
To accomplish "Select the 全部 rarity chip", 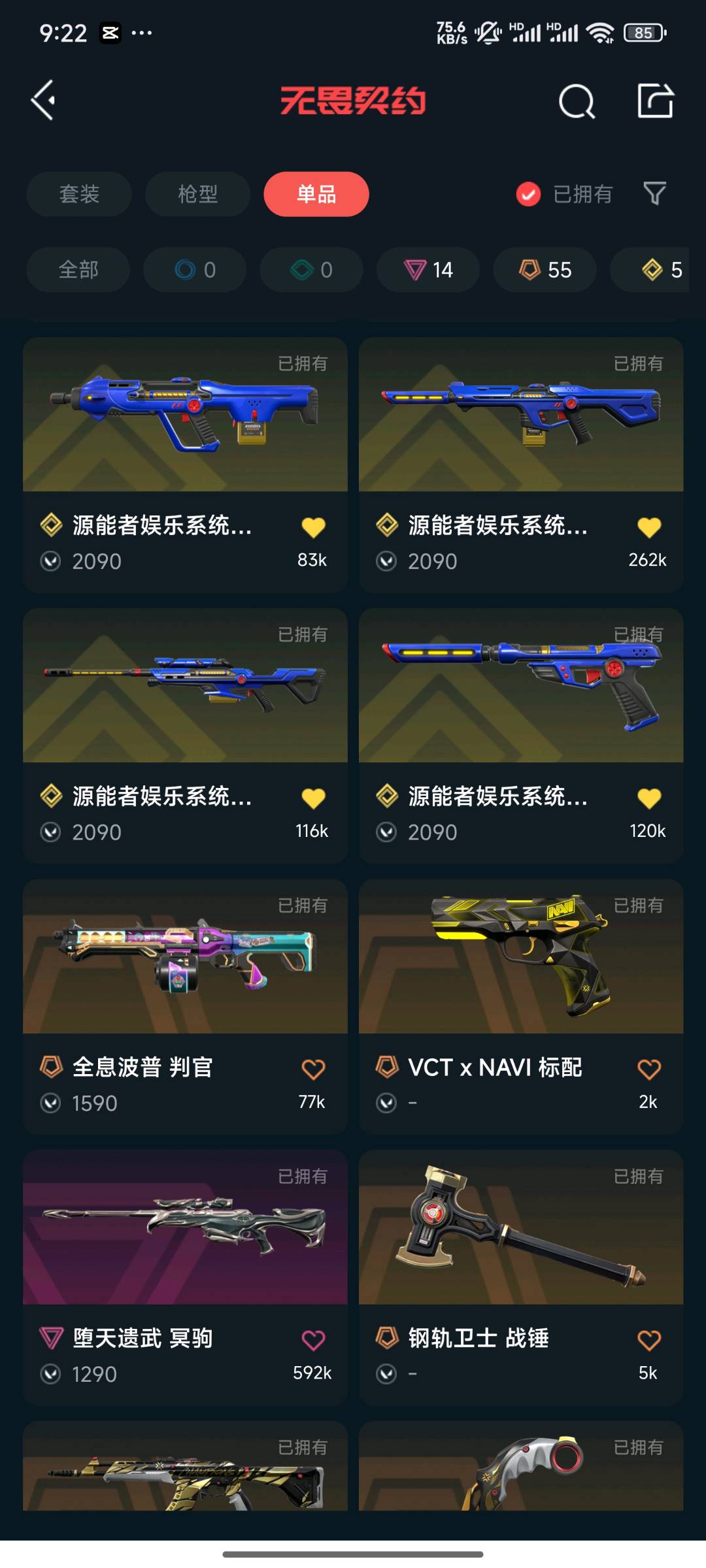I will (x=78, y=270).
